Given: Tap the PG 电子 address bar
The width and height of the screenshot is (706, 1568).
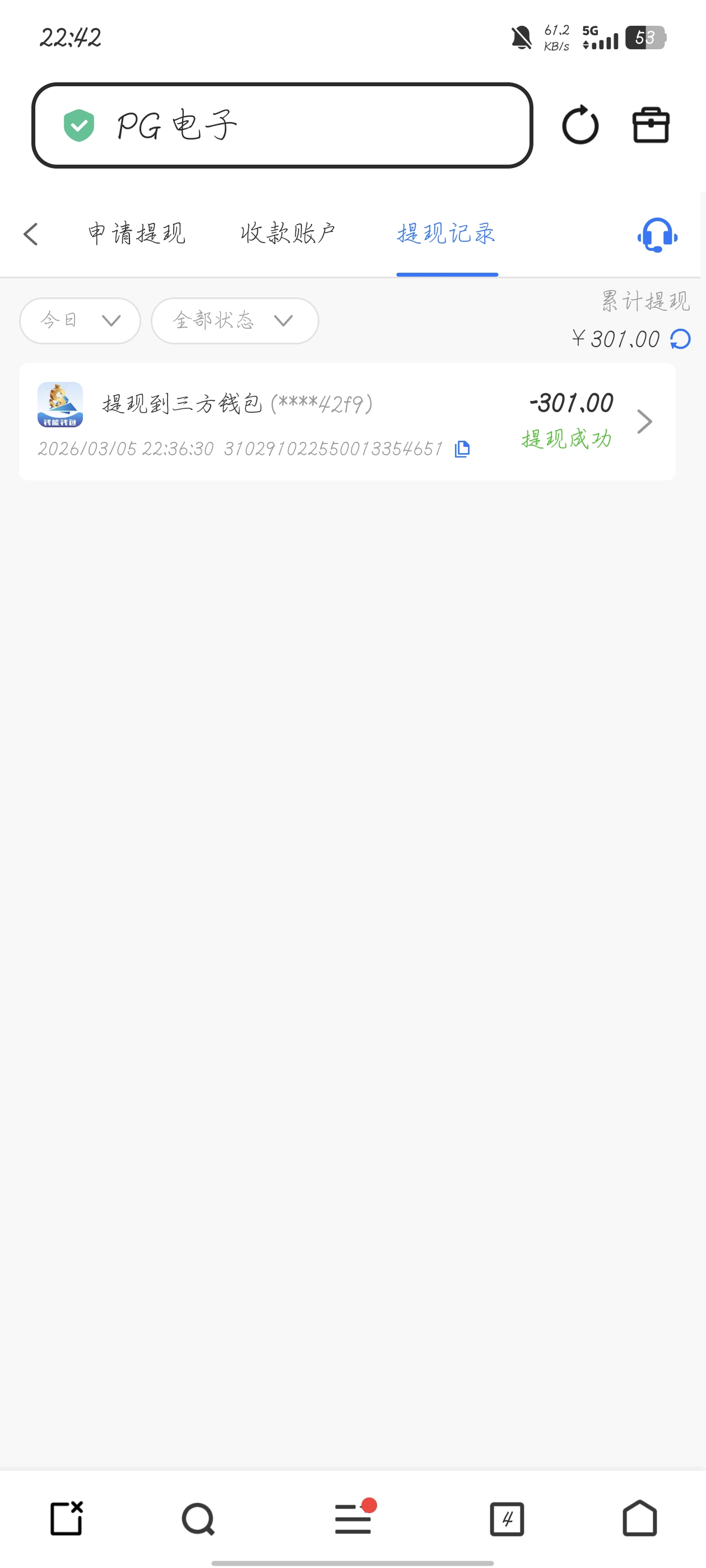Looking at the screenshot, I should pos(281,125).
